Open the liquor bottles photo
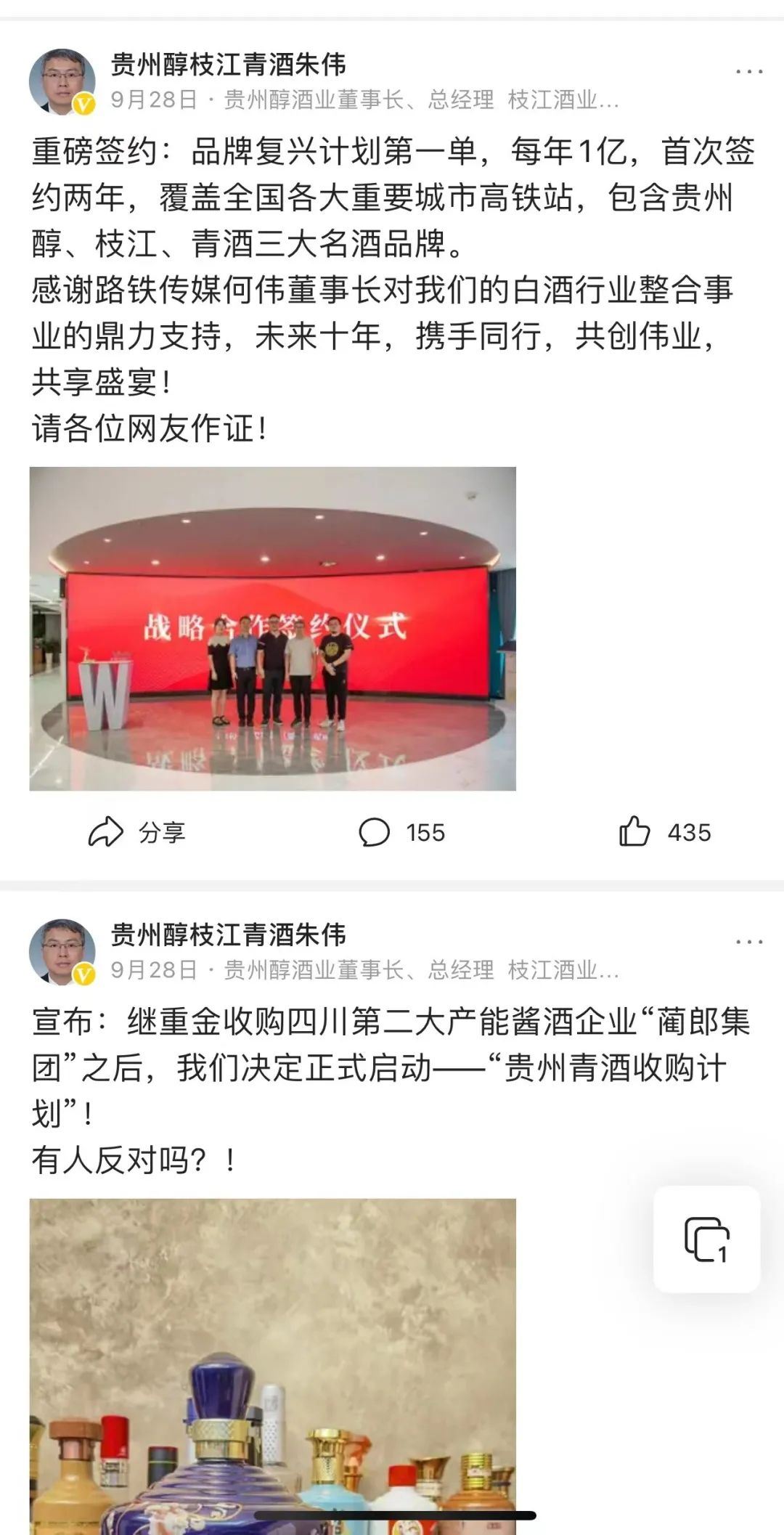784x1535 pixels. (272, 1365)
